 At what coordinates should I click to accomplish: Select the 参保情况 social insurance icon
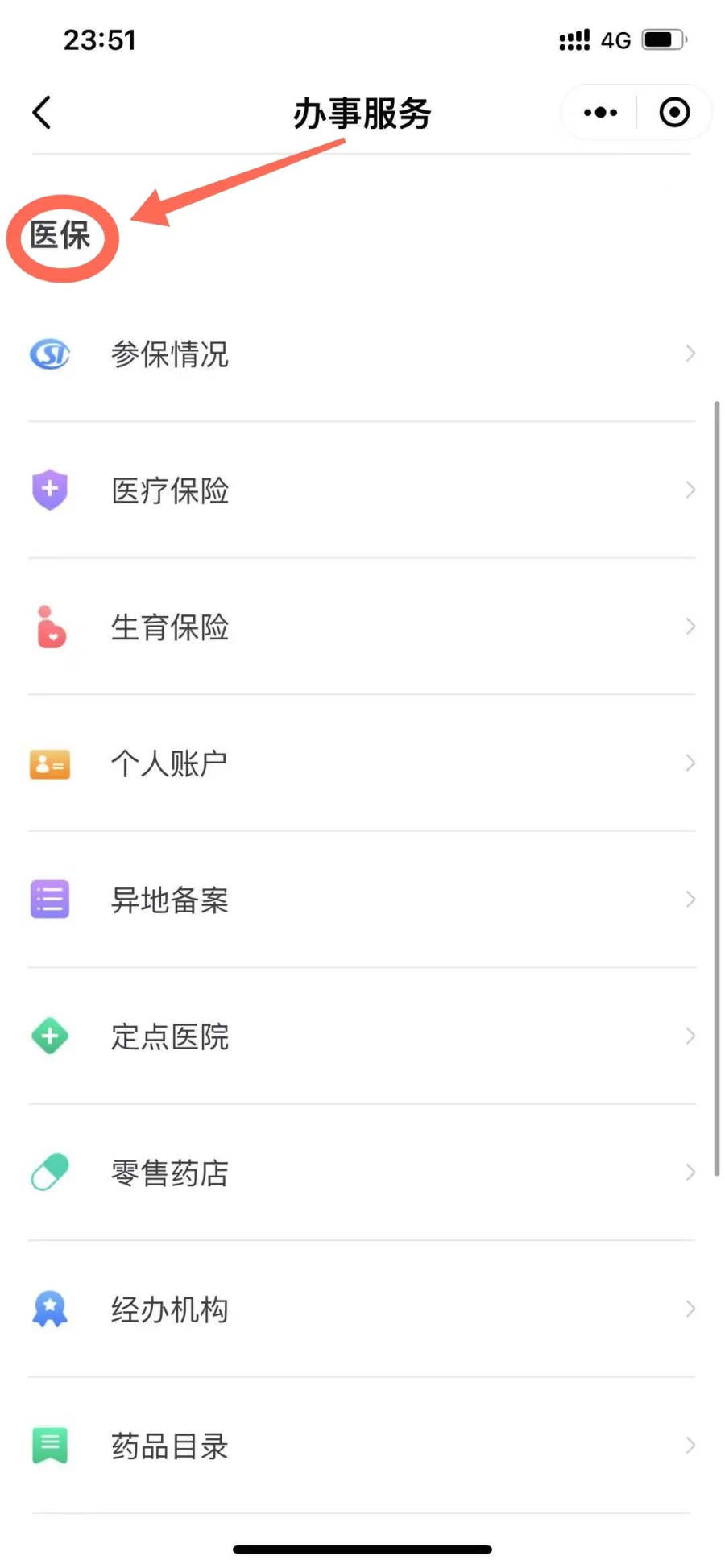[x=49, y=354]
